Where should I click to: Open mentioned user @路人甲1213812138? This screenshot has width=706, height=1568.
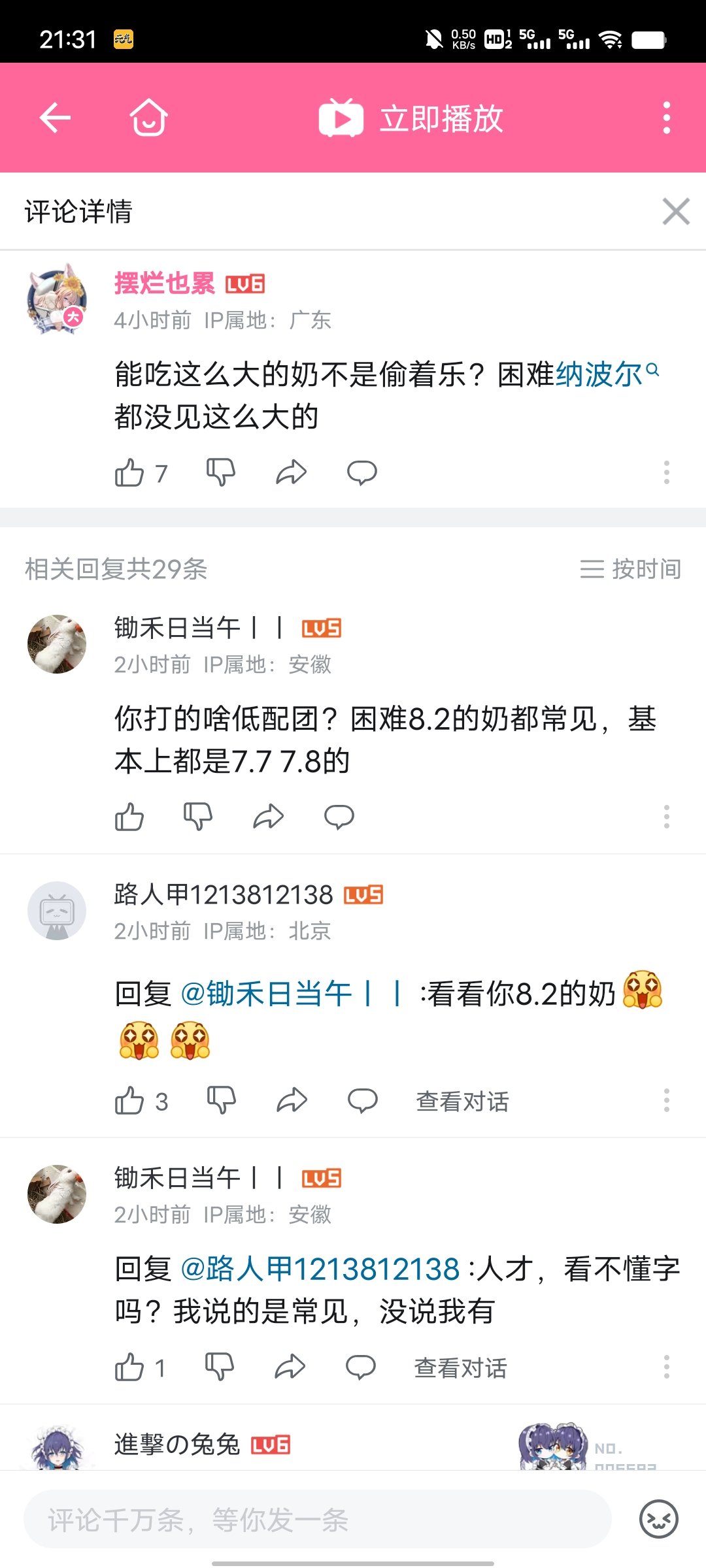[320, 1266]
